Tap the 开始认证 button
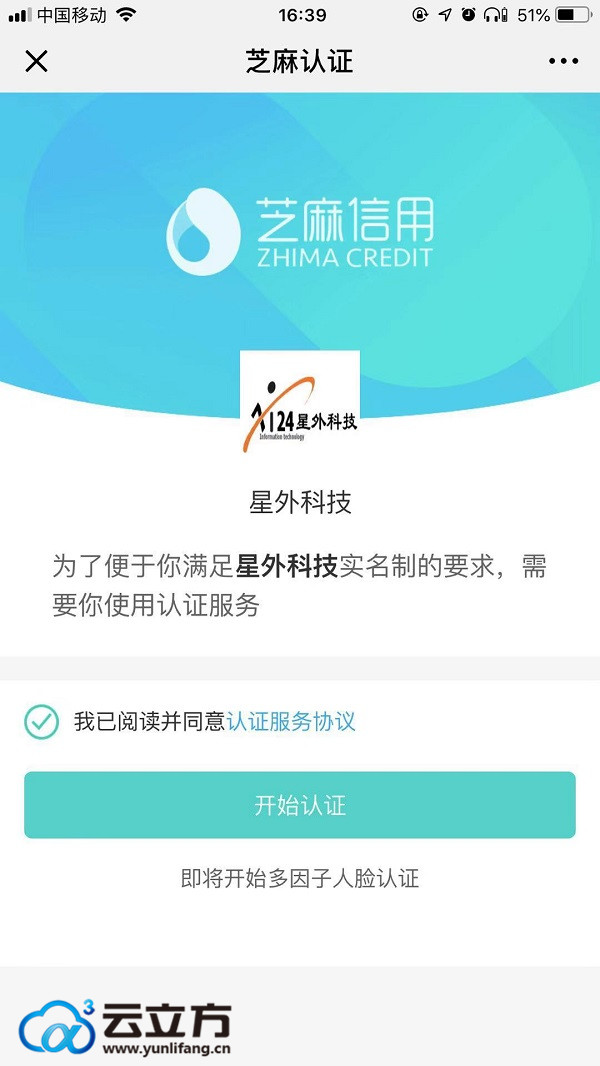The width and height of the screenshot is (600, 1066). click(300, 805)
